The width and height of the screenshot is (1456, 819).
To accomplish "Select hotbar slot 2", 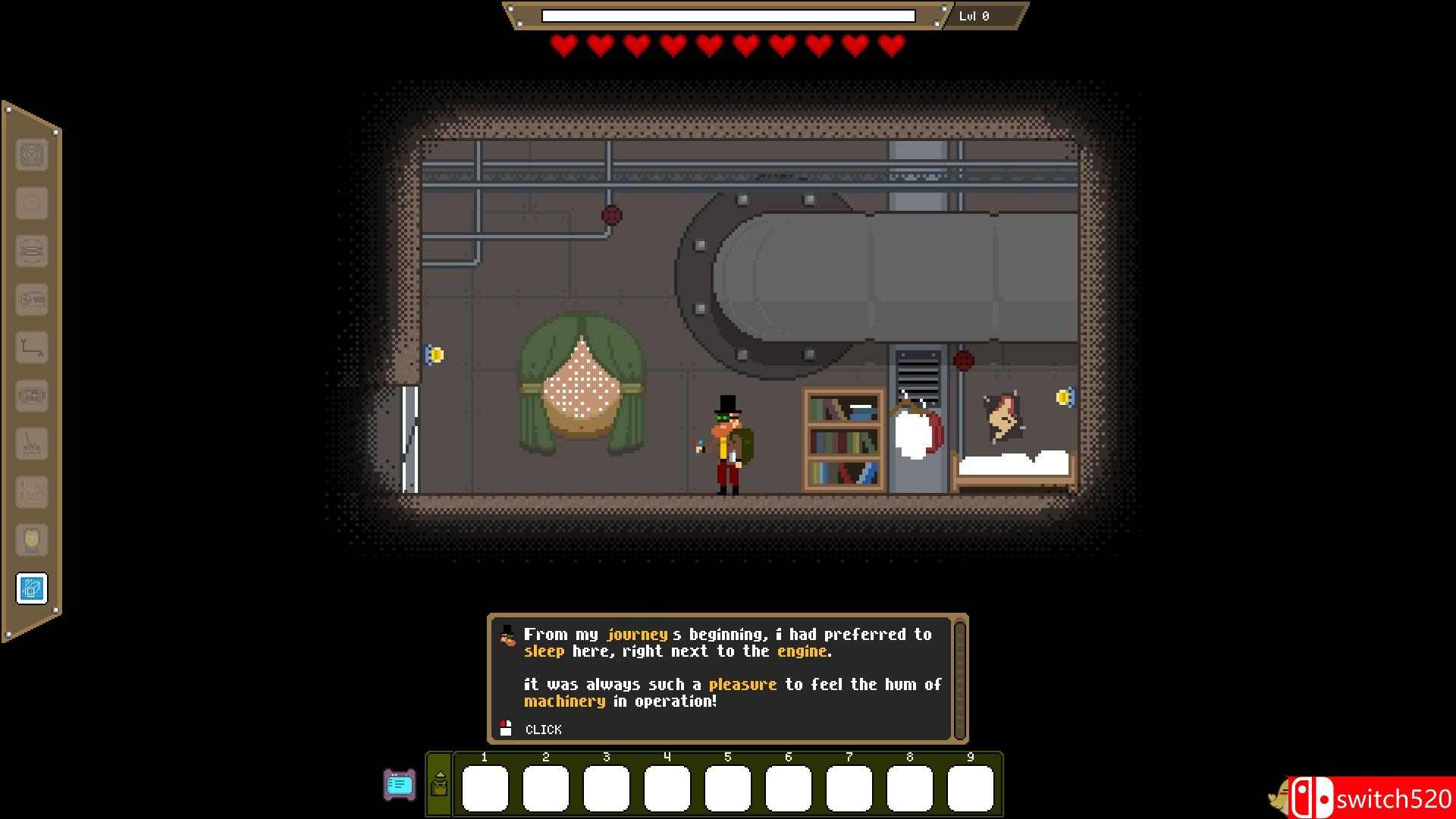I will [x=545, y=789].
